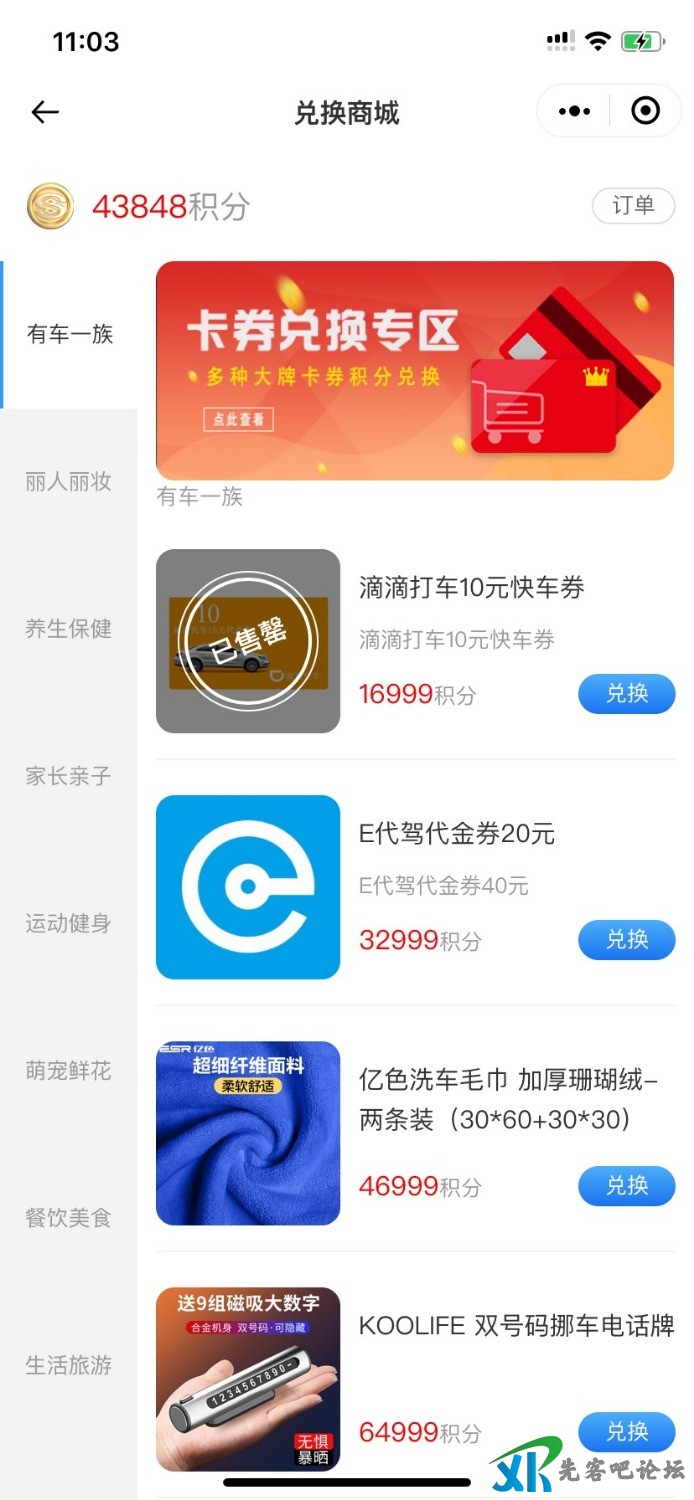Switch to the 丽人丽妆 category

pos(69,482)
